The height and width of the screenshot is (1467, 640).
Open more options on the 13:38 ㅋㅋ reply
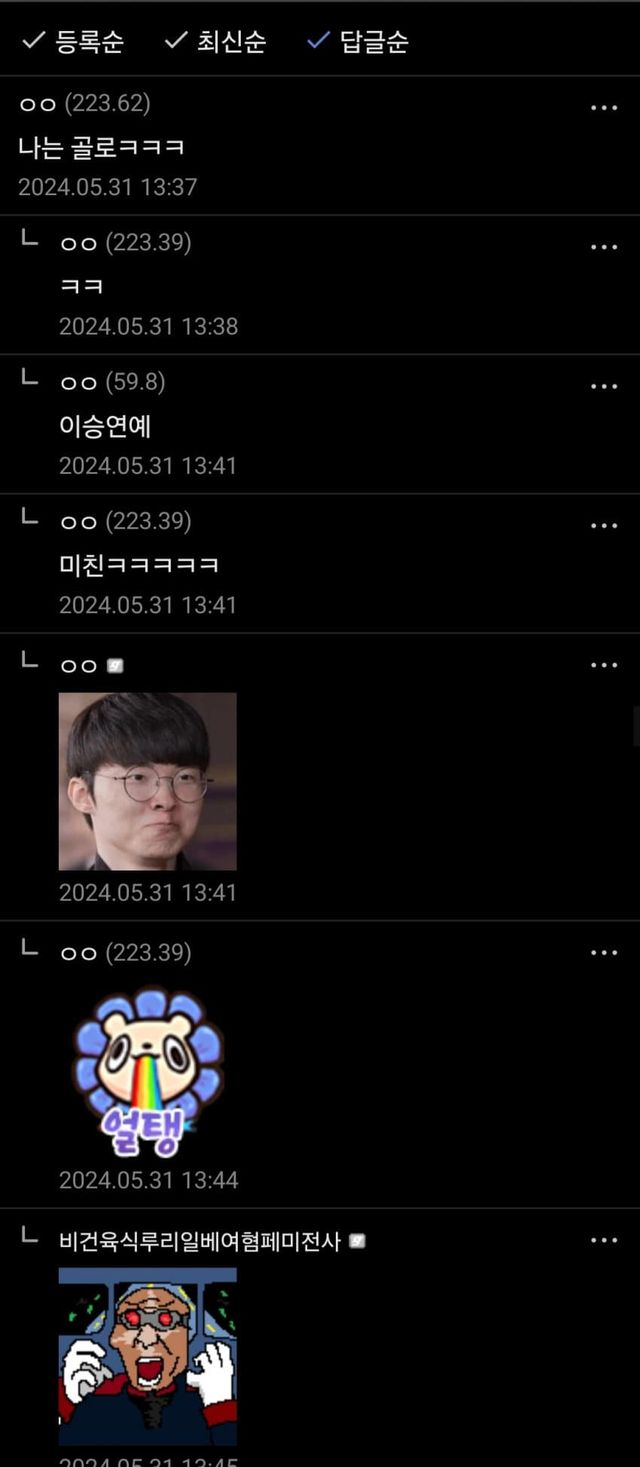tap(604, 247)
